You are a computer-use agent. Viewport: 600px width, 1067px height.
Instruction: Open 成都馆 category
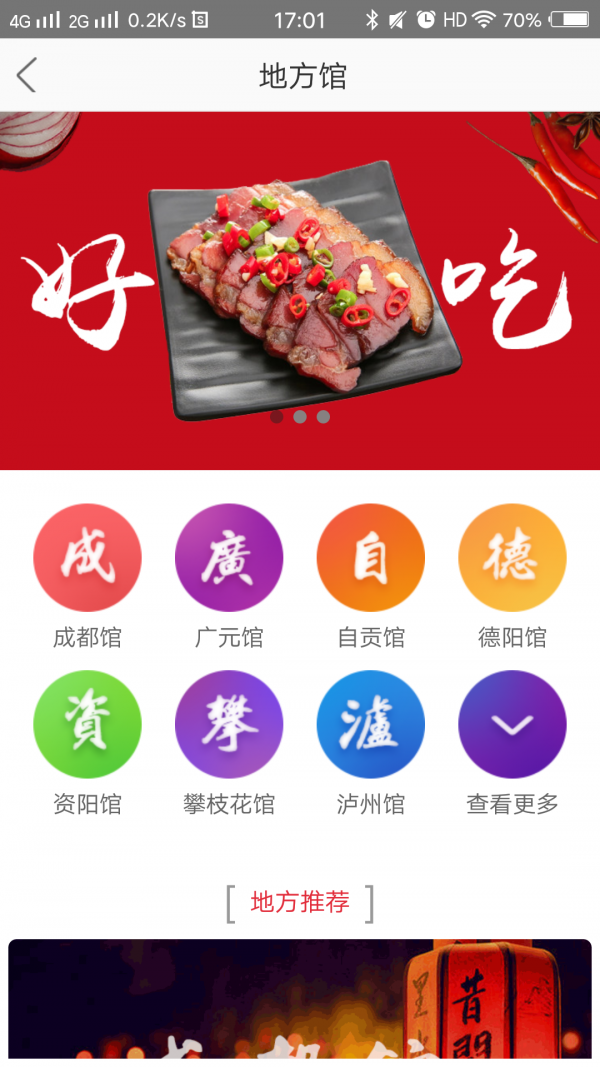(x=87, y=558)
